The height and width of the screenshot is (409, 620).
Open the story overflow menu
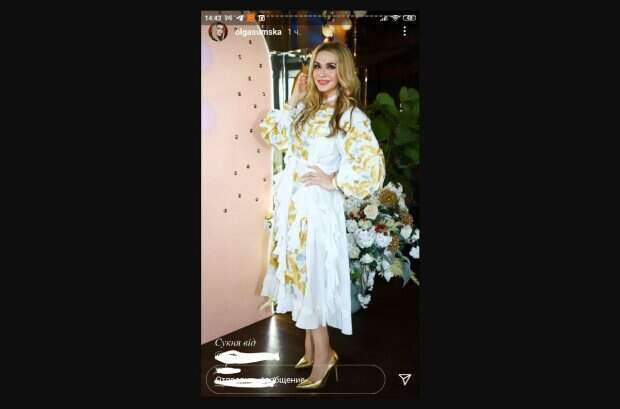[405, 31]
